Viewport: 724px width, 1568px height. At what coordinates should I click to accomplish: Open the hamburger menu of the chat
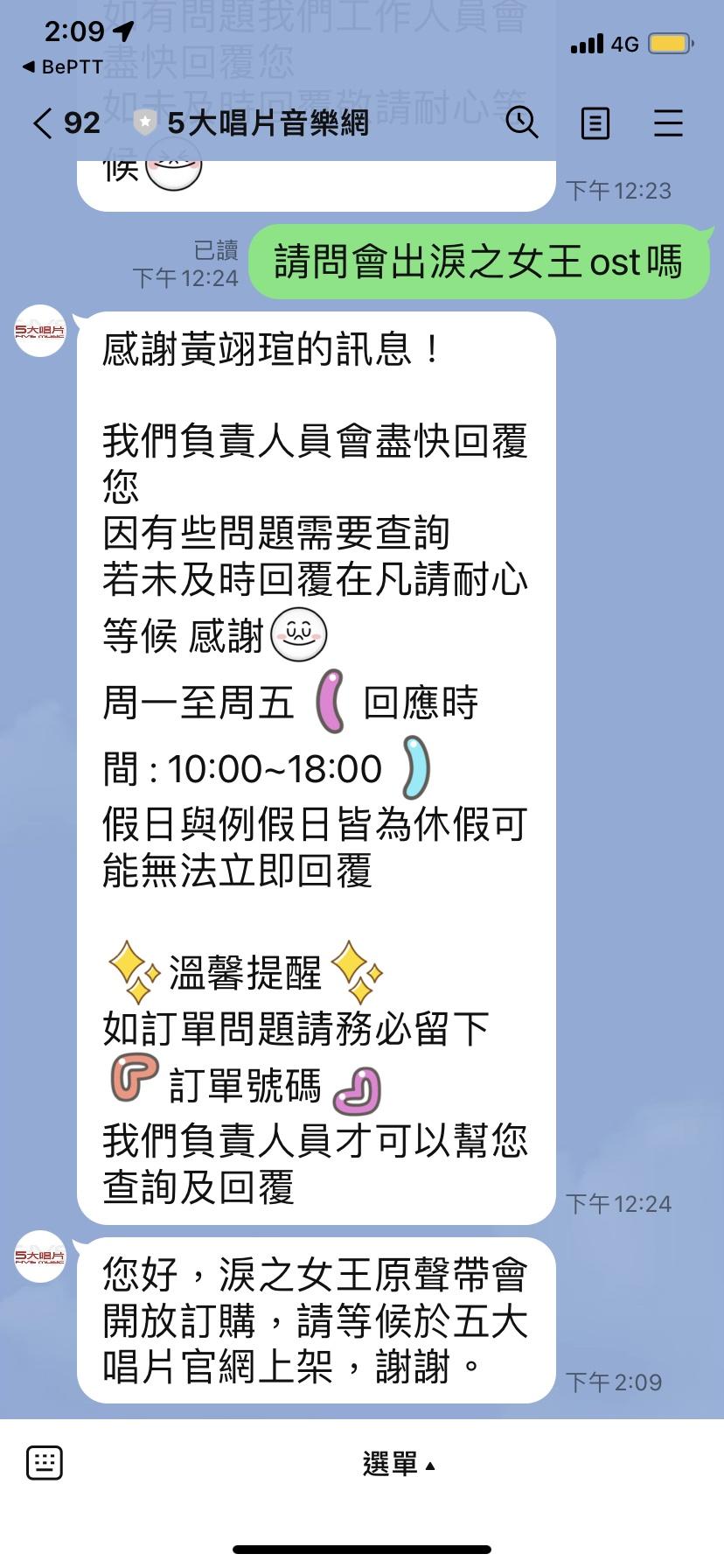click(668, 122)
